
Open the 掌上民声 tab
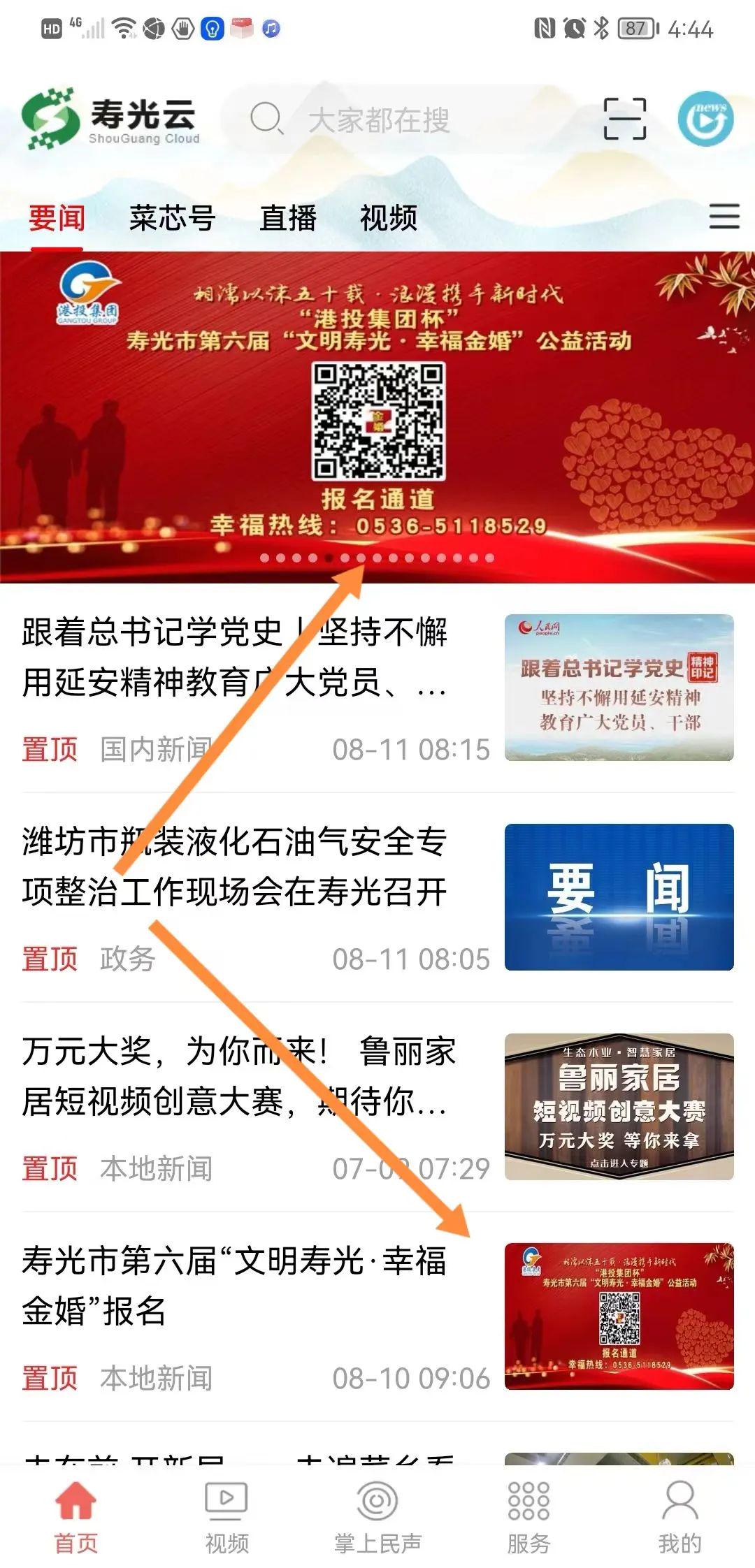[377, 1516]
